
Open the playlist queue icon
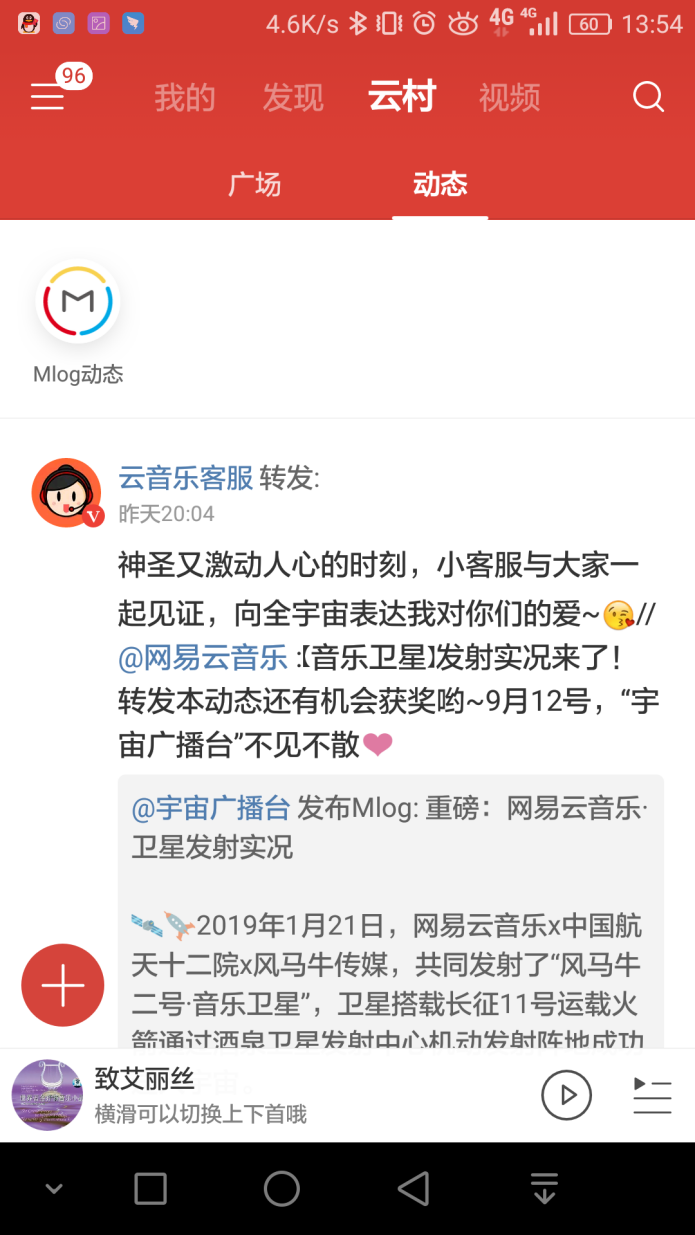point(652,1095)
